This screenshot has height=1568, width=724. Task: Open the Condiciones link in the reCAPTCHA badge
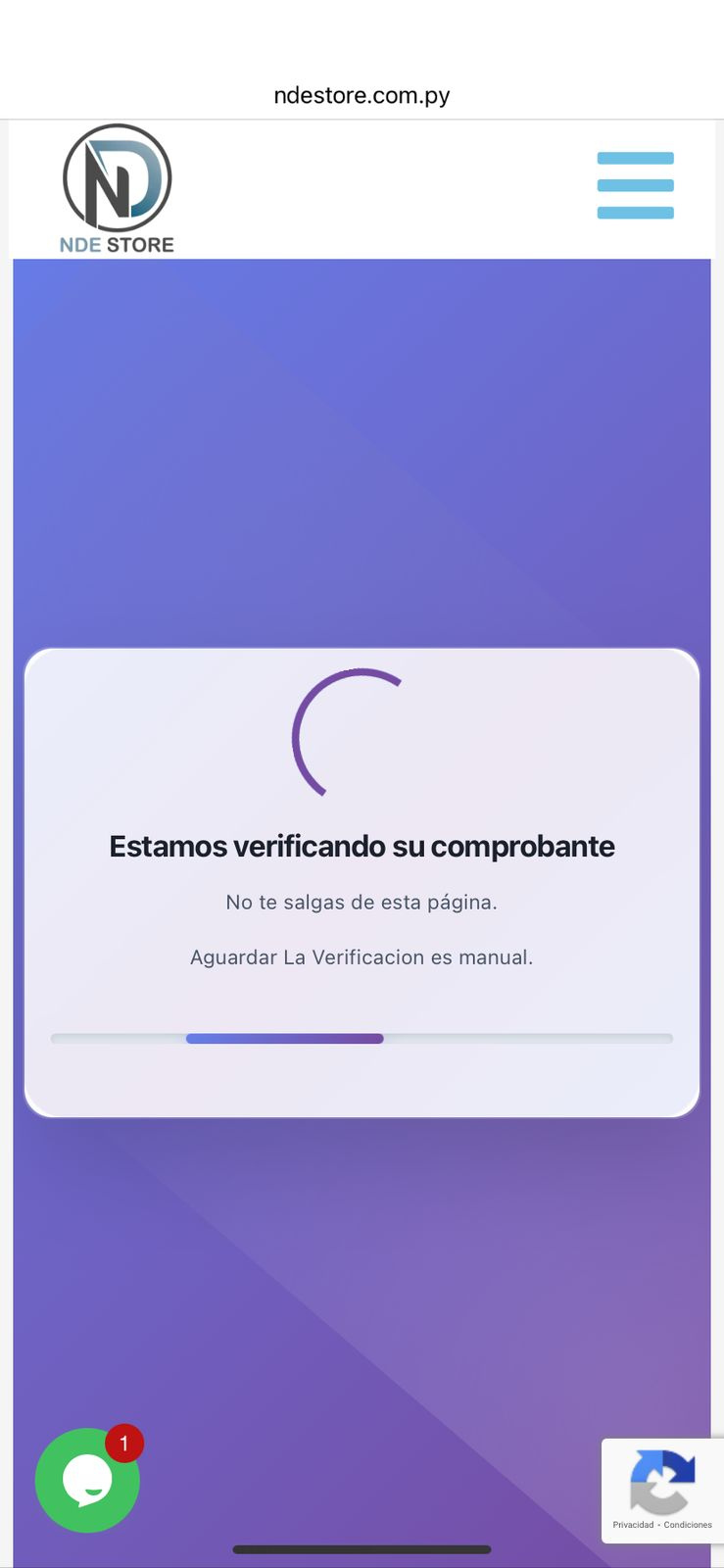pyautogui.click(x=690, y=1525)
